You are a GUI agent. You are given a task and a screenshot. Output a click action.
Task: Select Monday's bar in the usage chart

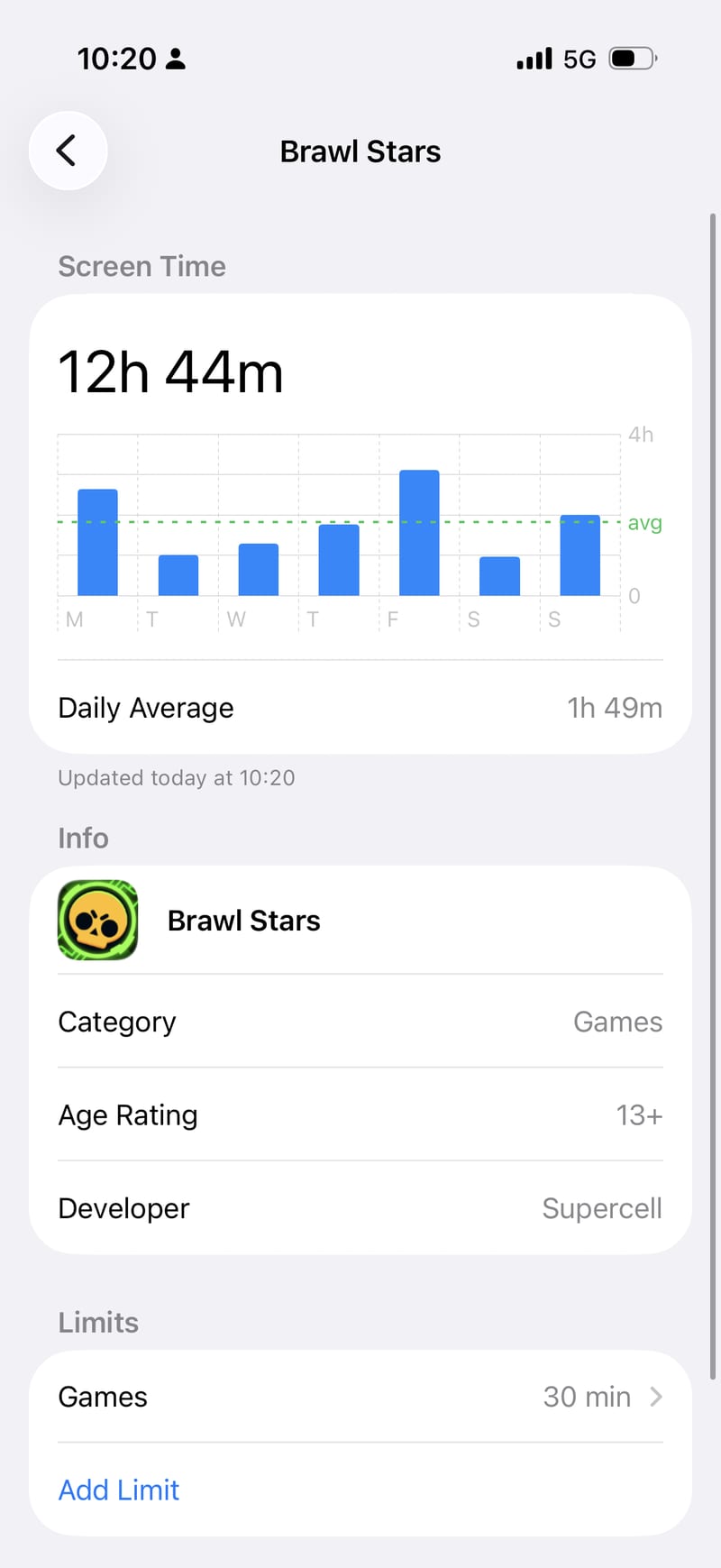[97, 542]
